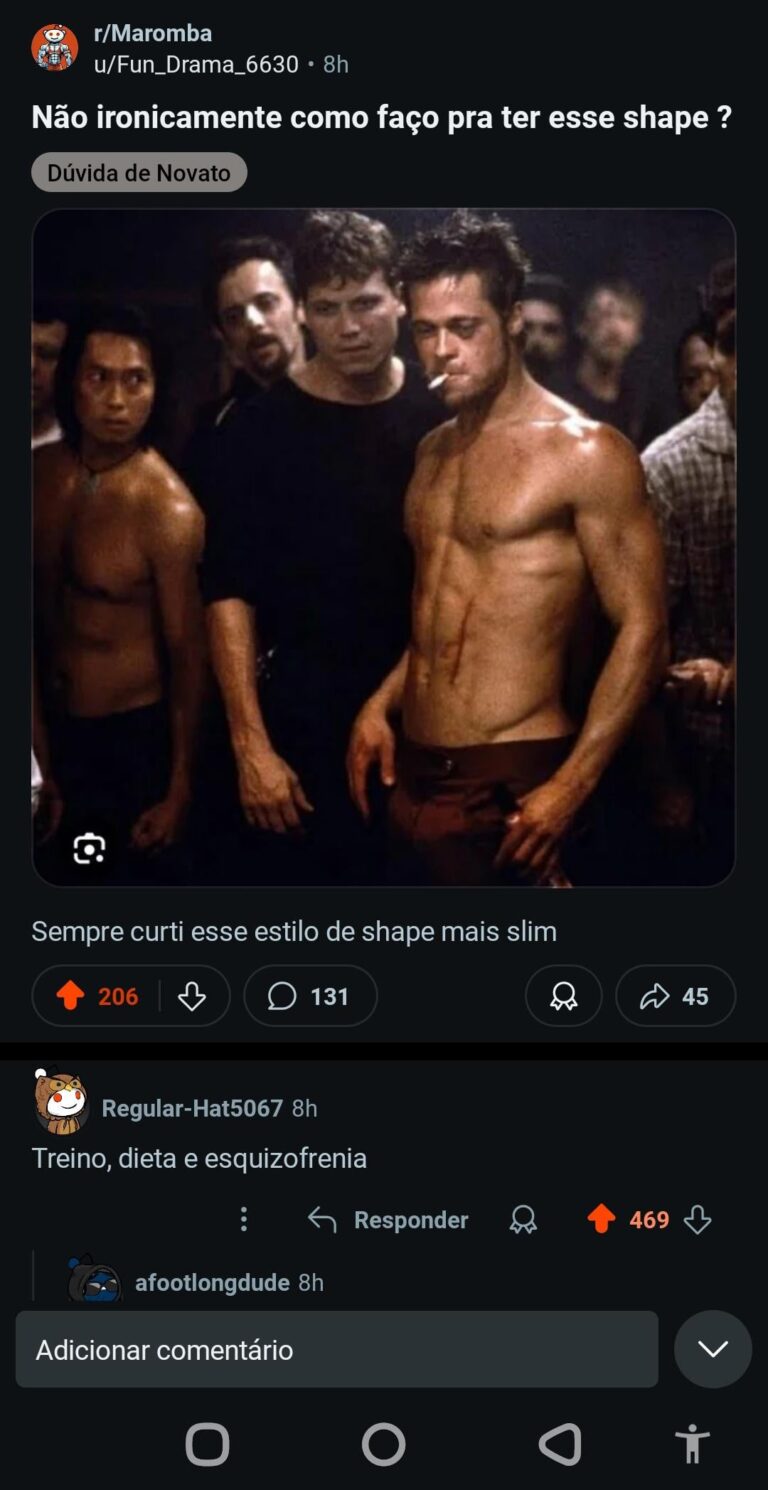Tap the Adicionar comentário field
Screen dimensions: 768x1490
[x=336, y=1350]
